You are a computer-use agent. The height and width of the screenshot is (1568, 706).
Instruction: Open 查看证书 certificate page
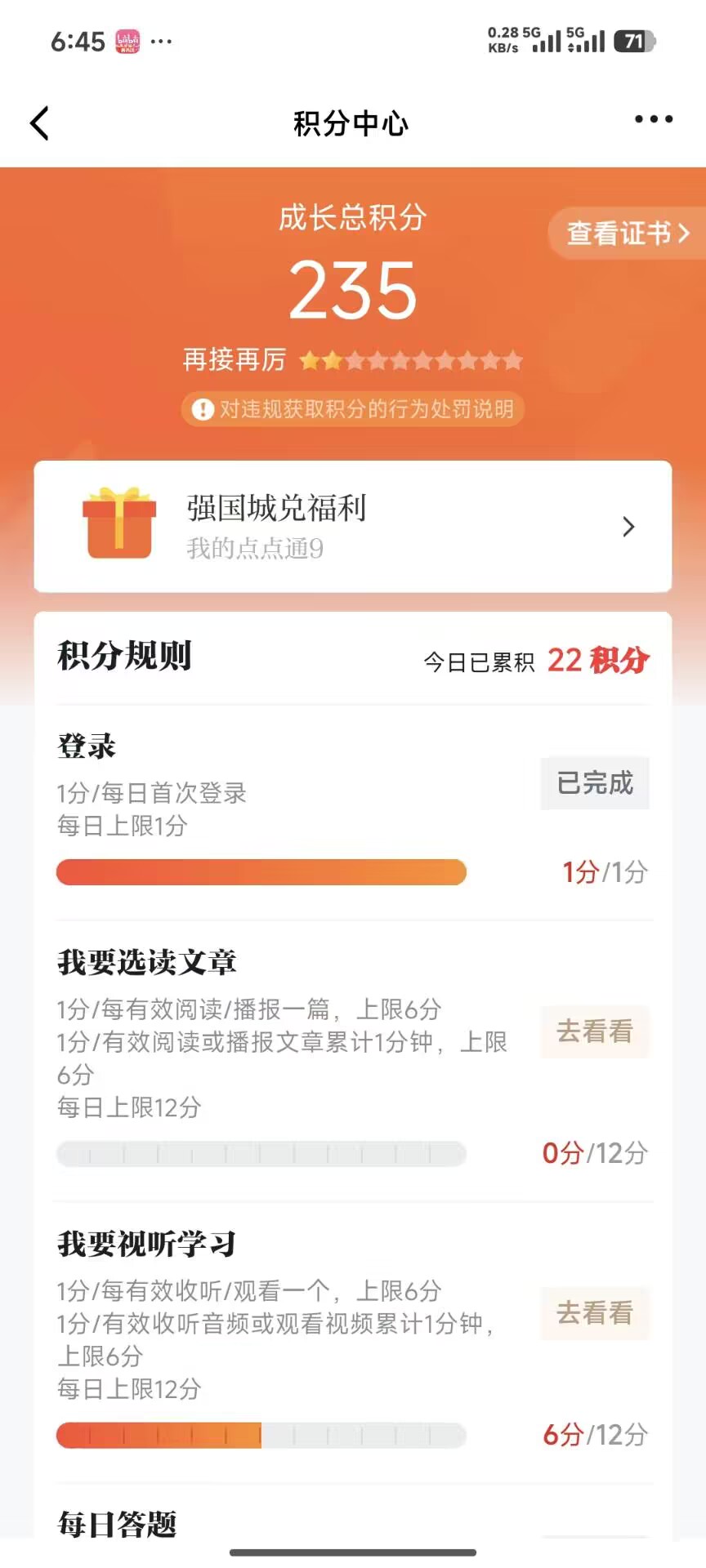(627, 234)
